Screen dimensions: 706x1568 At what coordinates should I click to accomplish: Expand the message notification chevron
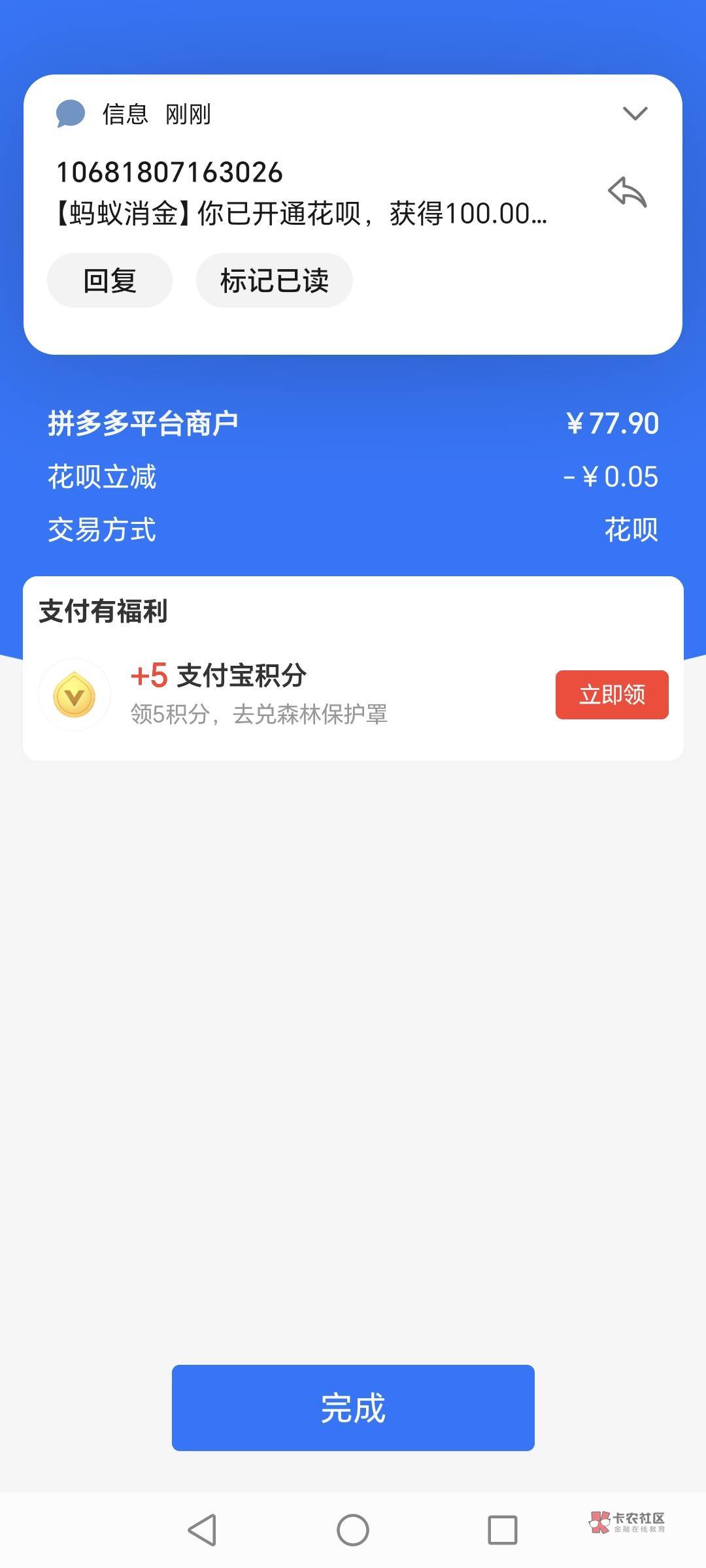pyautogui.click(x=635, y=114)
